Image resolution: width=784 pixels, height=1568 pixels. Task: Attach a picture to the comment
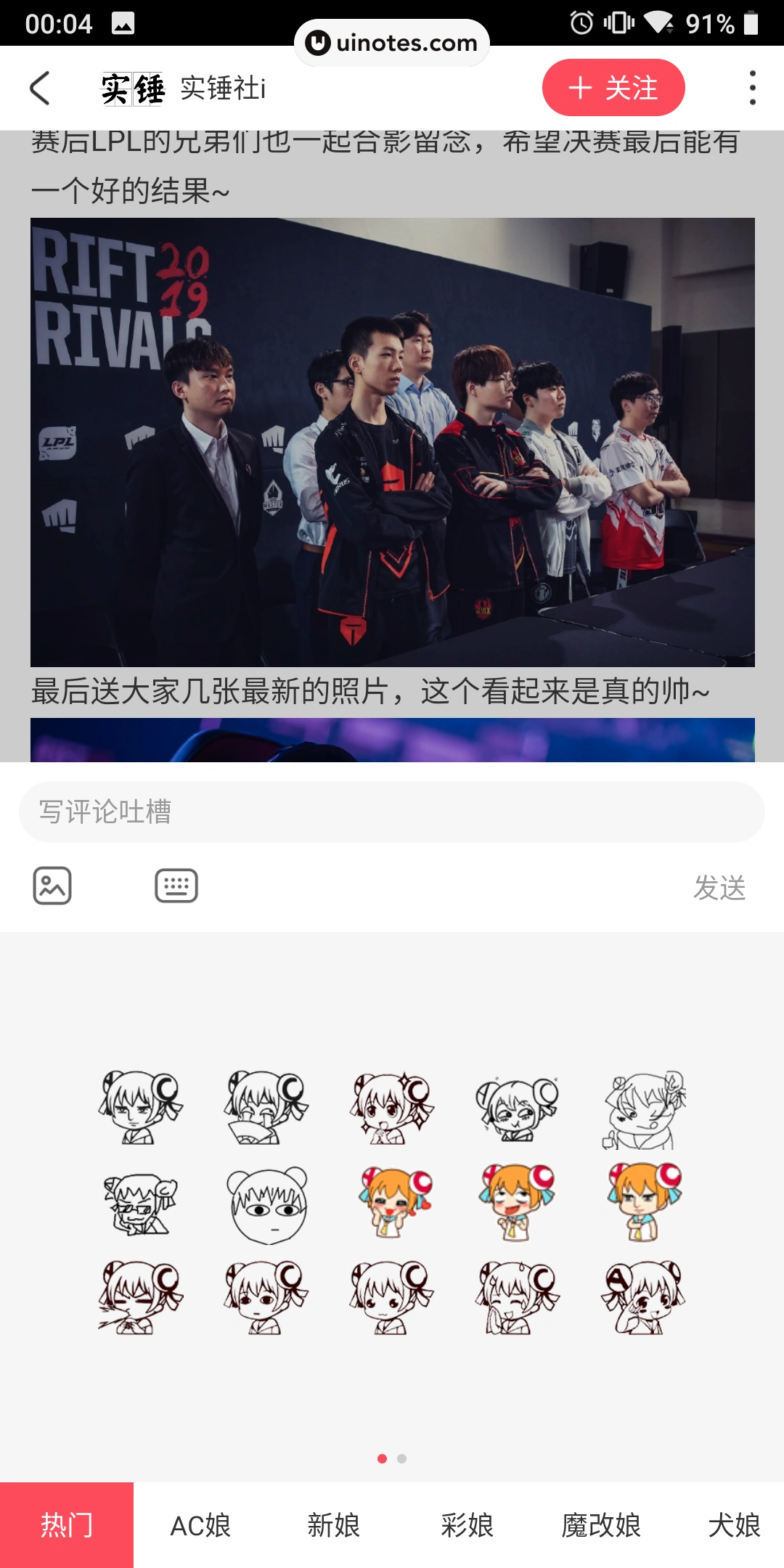52,886
